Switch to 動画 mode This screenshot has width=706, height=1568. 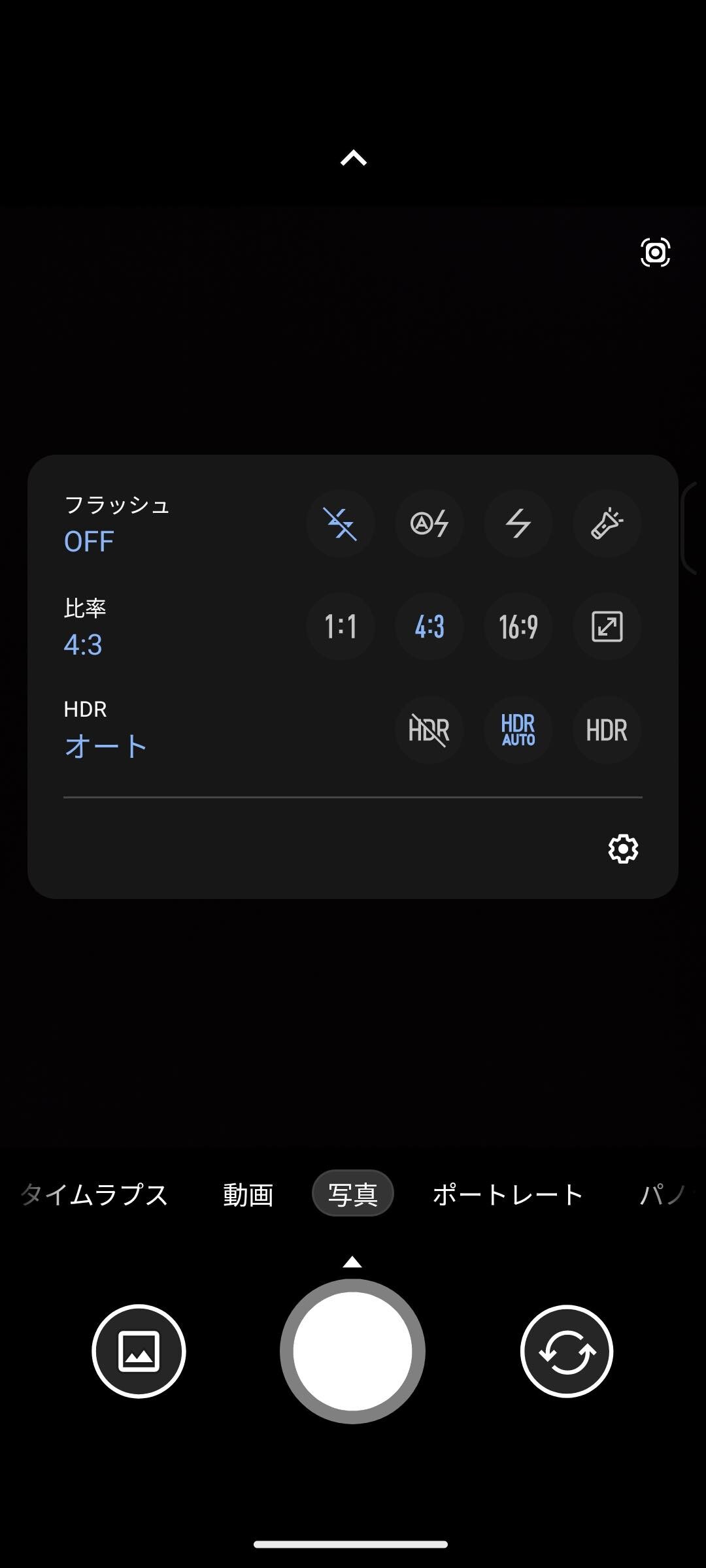(x=248, y=1194)
